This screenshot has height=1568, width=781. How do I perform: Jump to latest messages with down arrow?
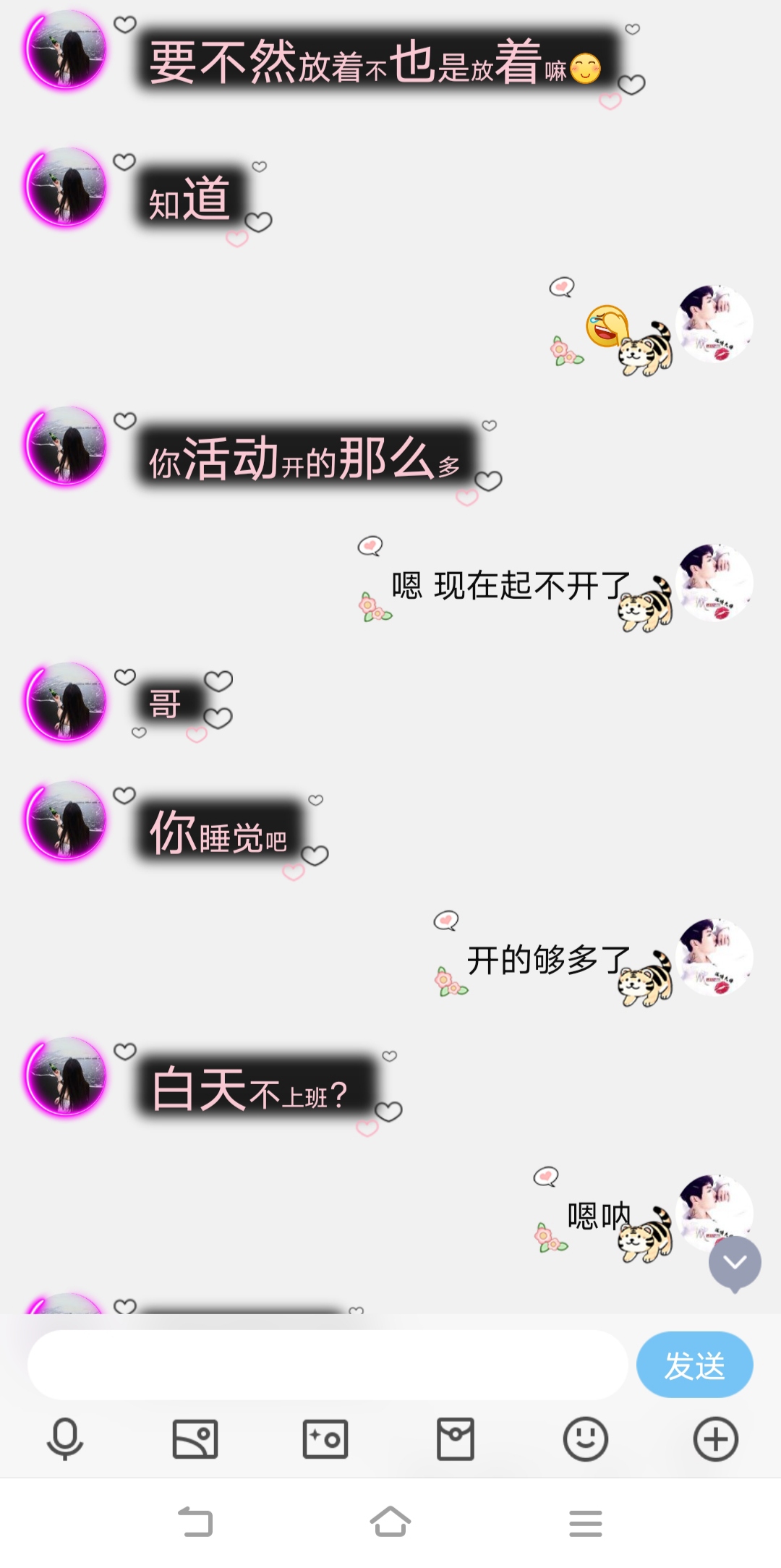click(735, 1263)
